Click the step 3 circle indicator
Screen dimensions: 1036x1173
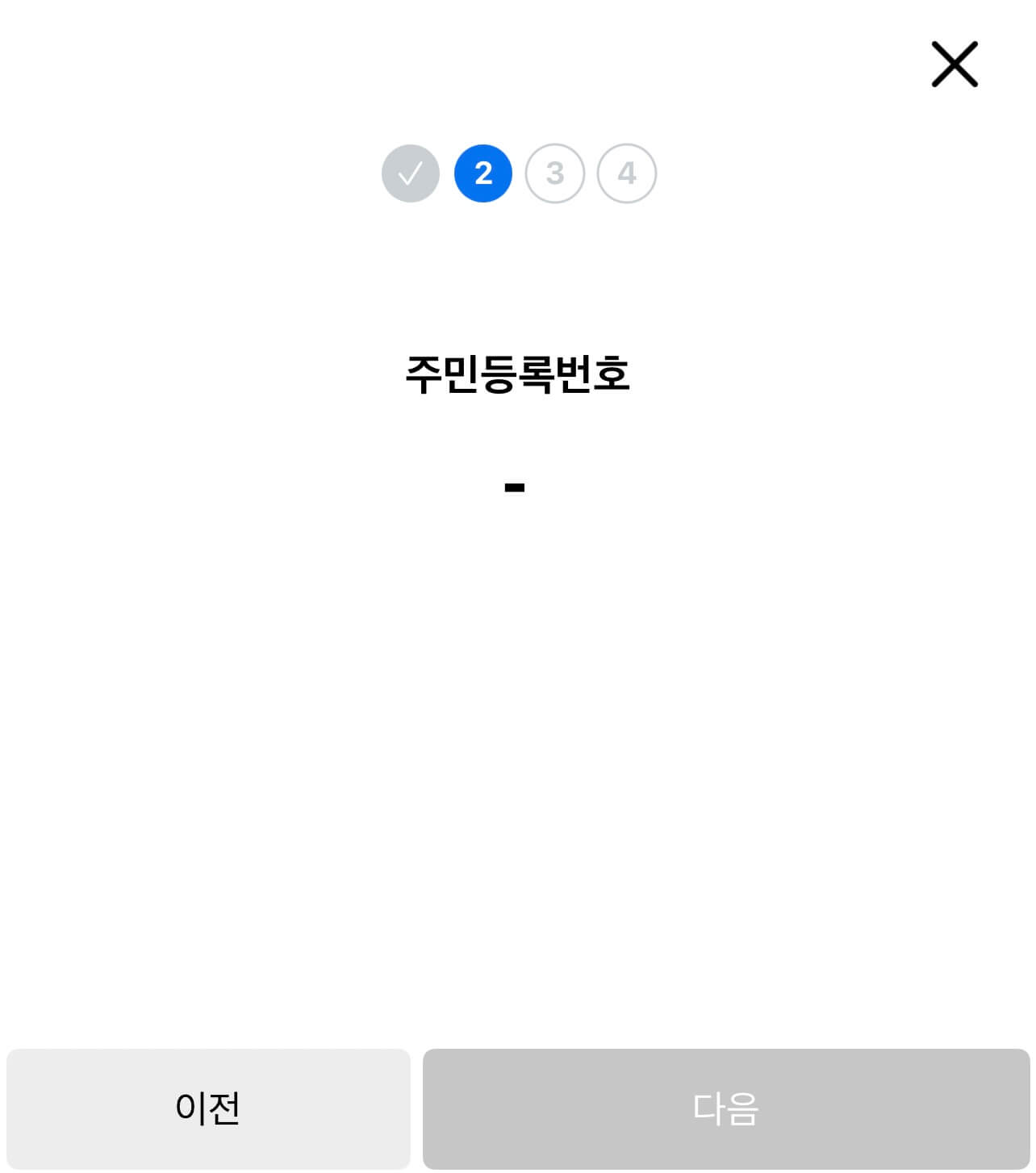[554, 173]
